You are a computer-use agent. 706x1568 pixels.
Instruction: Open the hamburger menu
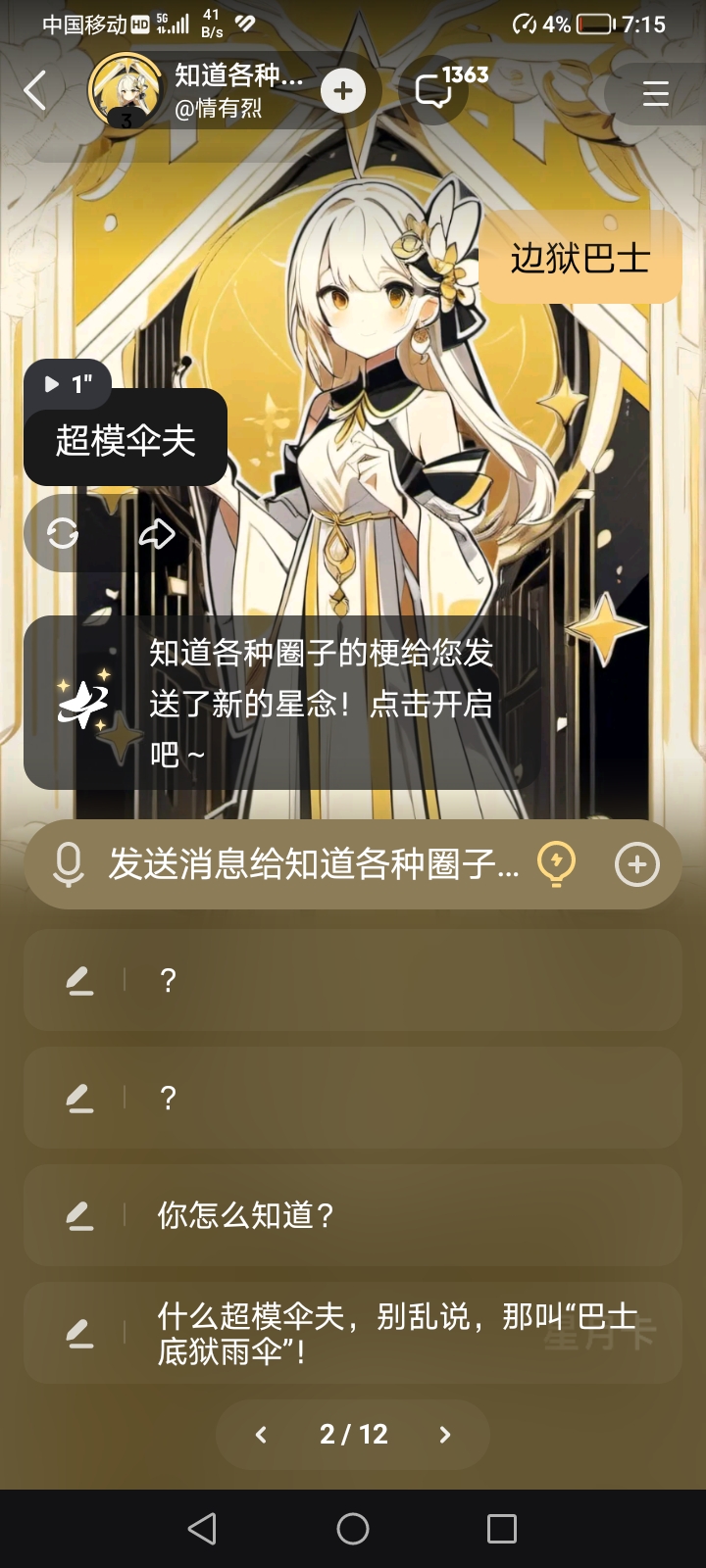655,93
